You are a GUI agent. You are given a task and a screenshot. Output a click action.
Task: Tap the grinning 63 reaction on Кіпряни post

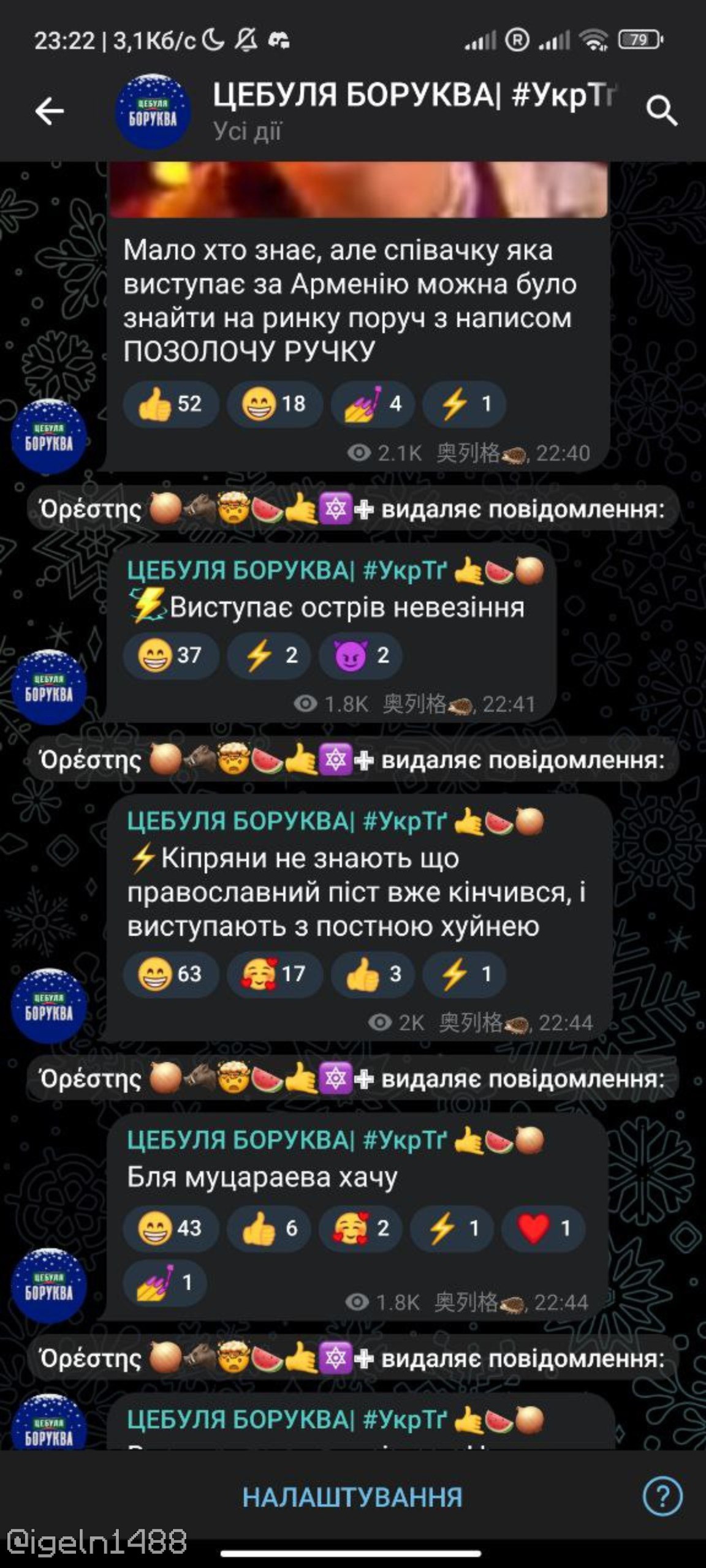point(170,974)
